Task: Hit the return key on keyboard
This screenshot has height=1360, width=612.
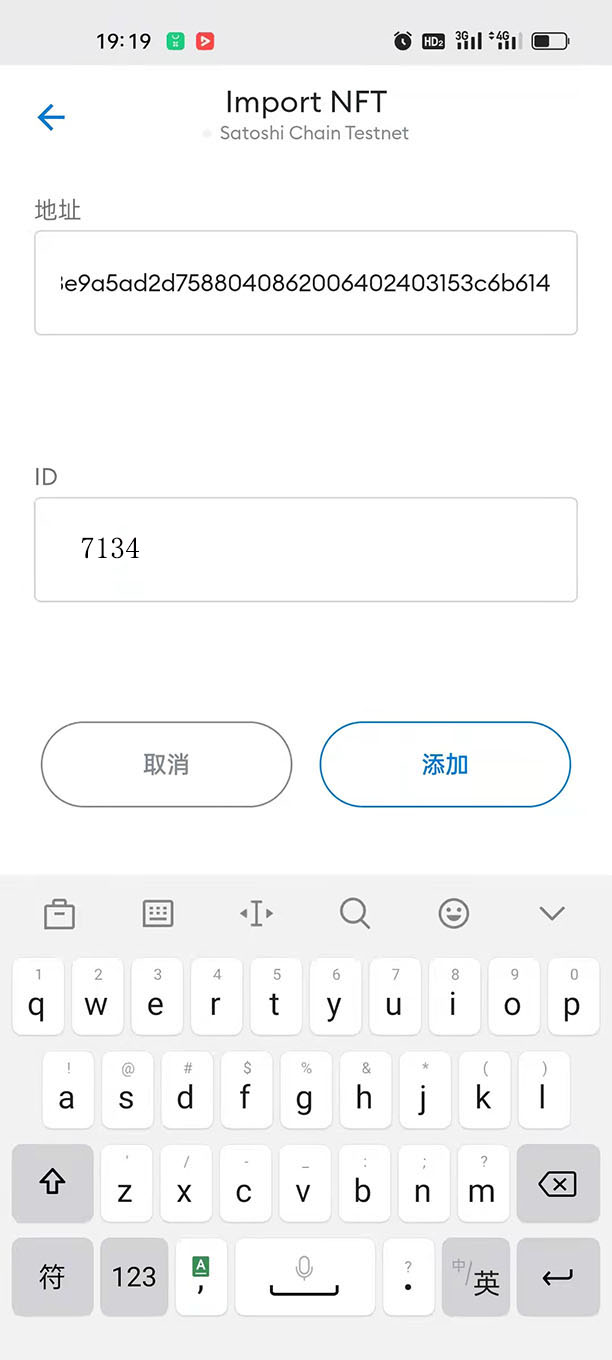Action: [557, 1277]
